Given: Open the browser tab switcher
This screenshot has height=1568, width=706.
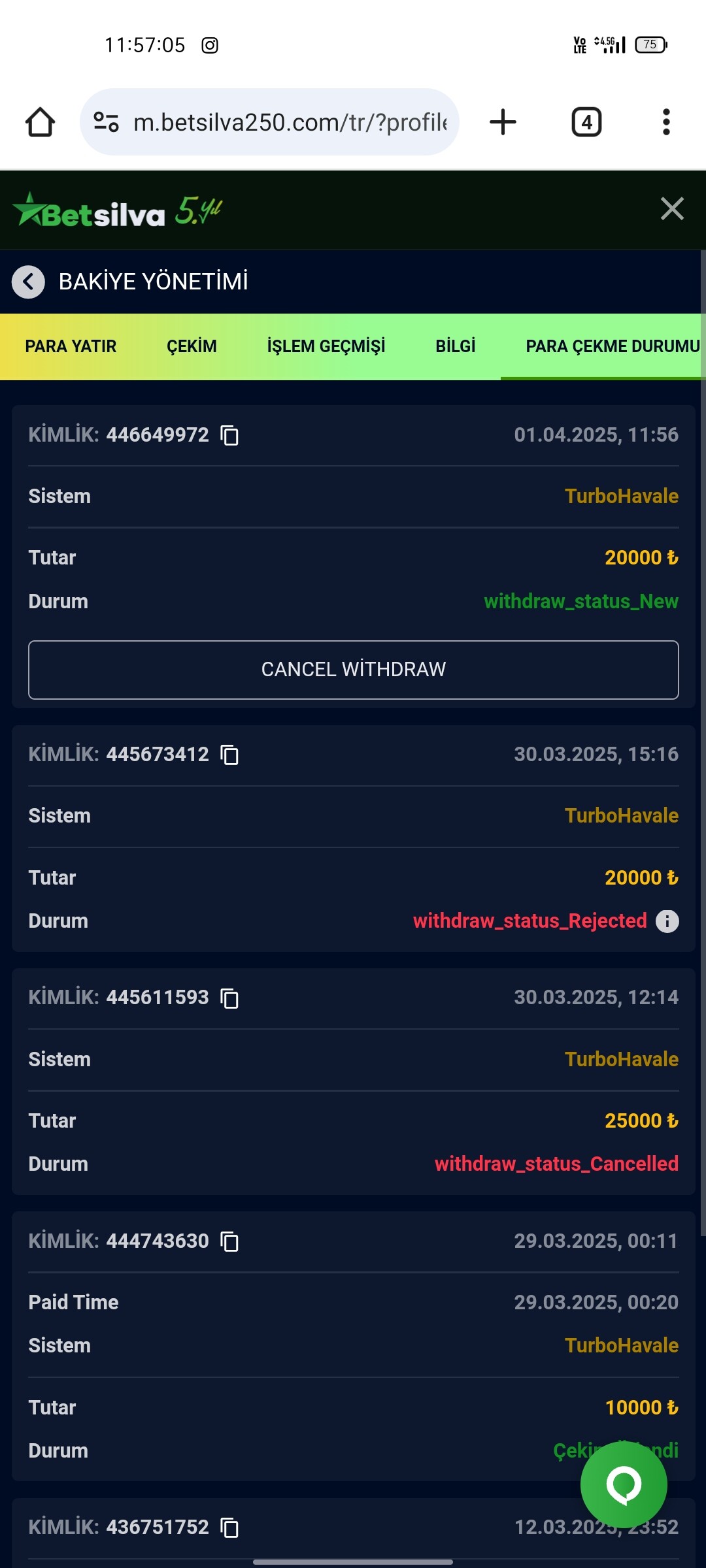Looking at the screenshot, I should click(x=586, y=122).
